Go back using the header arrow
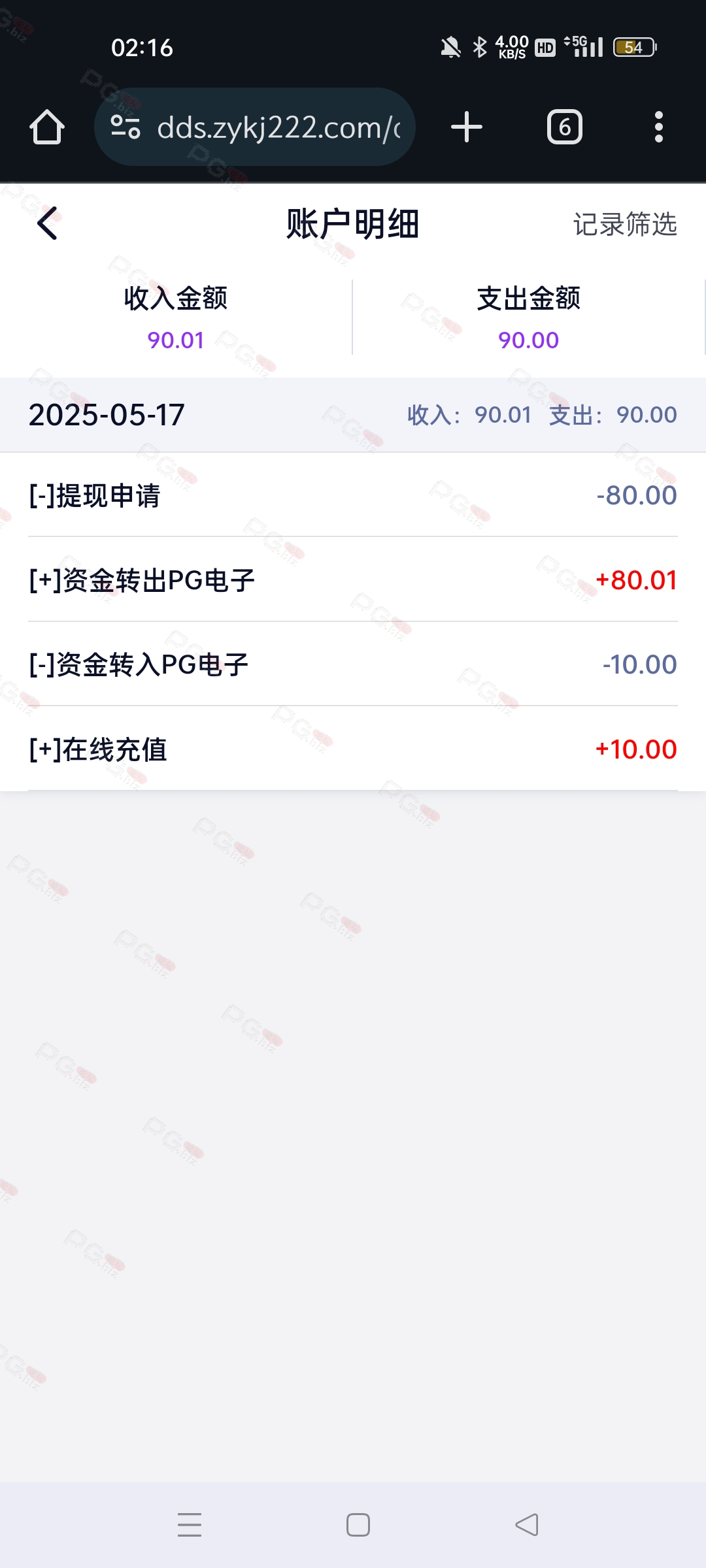 tap(48, 223)
